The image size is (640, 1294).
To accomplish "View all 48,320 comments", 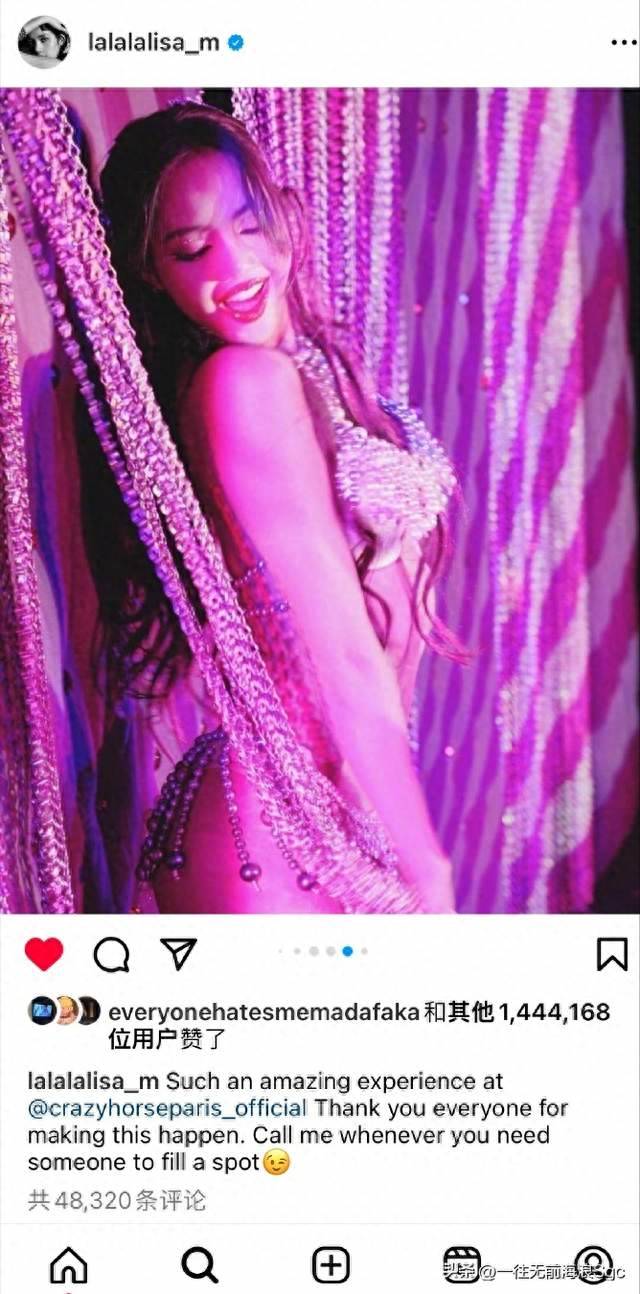I will click(x=117, y=1200).
